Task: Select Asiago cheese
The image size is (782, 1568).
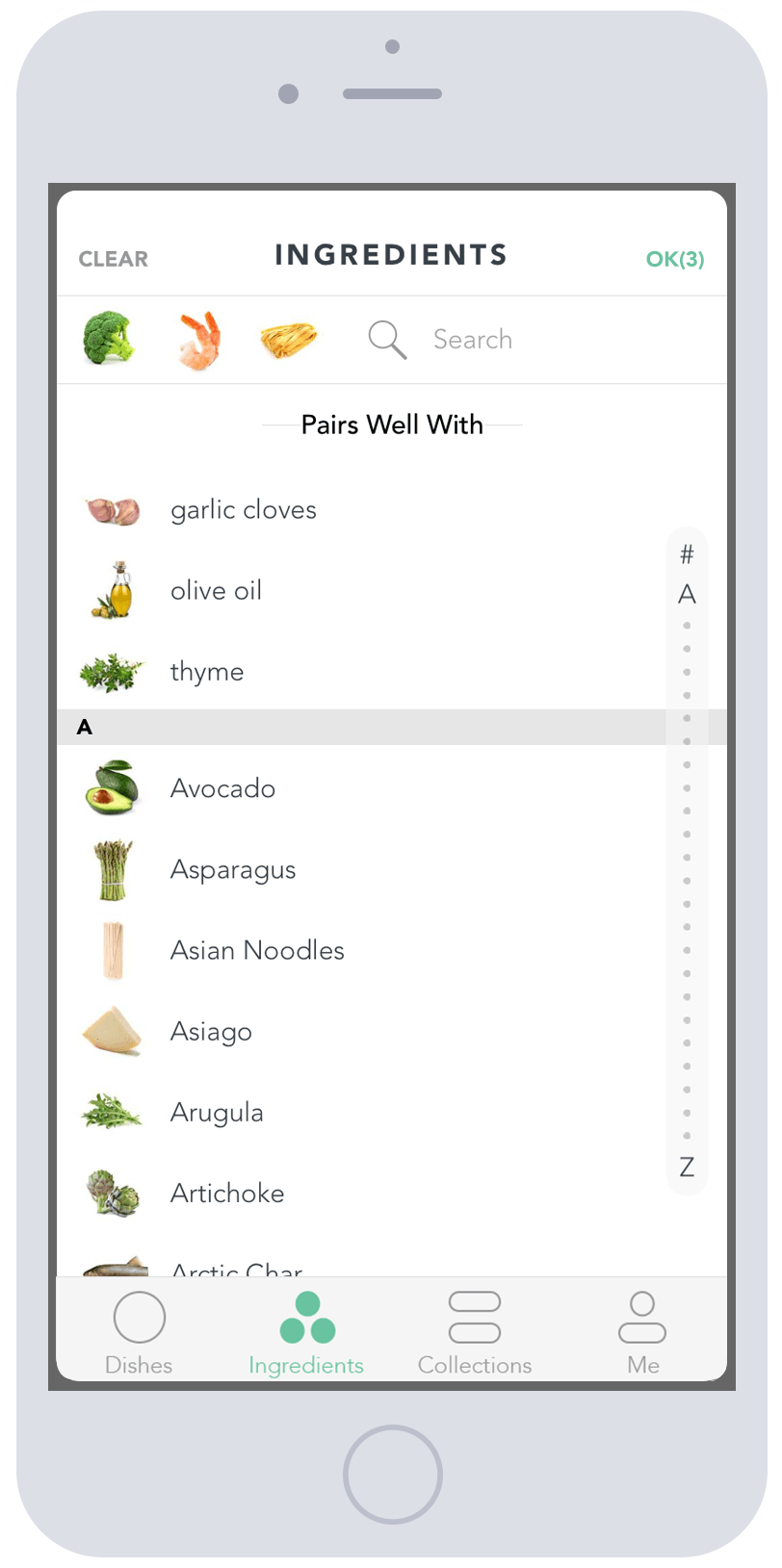Action: click(x=211, y=1032)
